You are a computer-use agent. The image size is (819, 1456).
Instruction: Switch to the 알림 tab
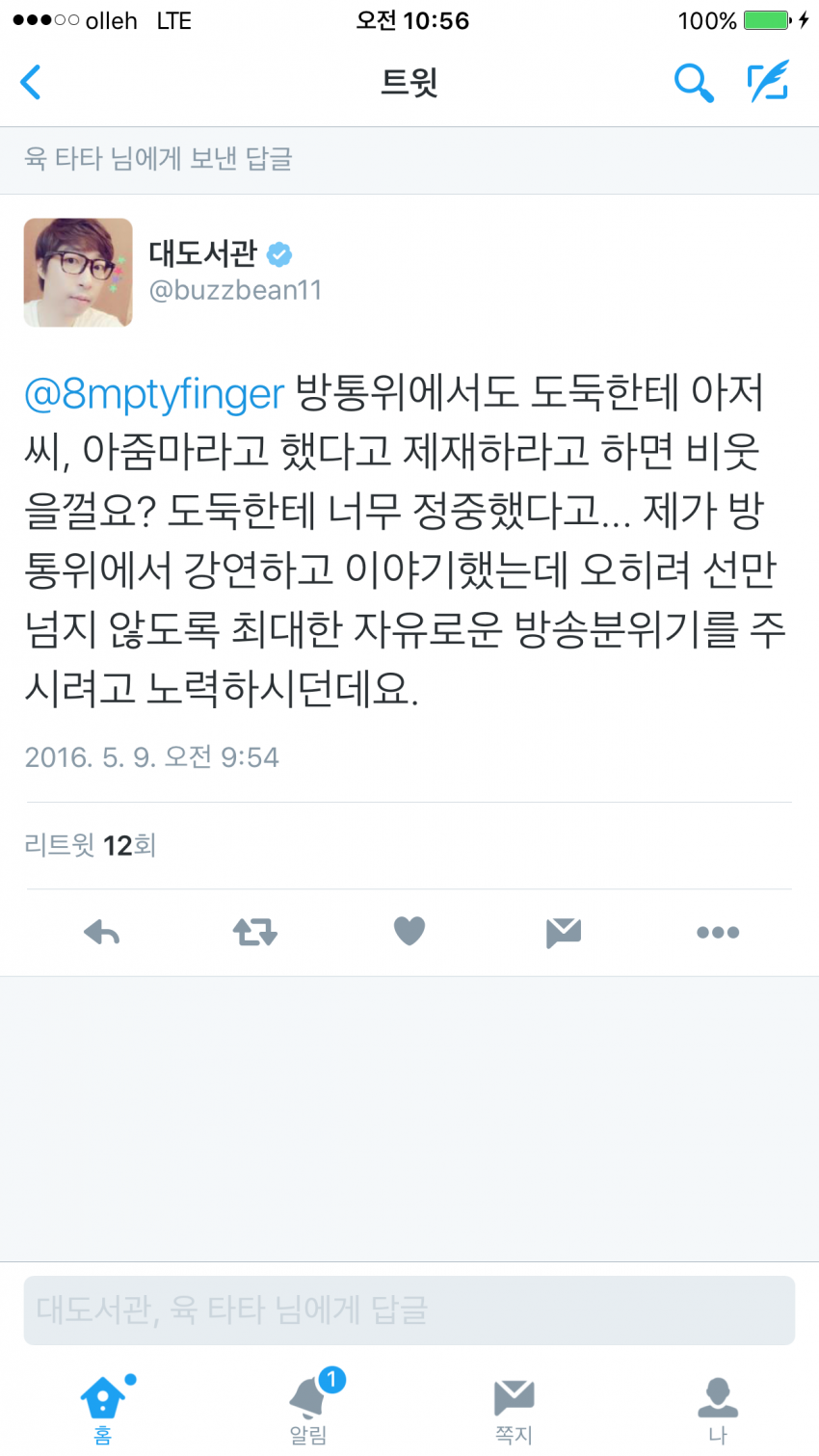[x=308, y=1408]
